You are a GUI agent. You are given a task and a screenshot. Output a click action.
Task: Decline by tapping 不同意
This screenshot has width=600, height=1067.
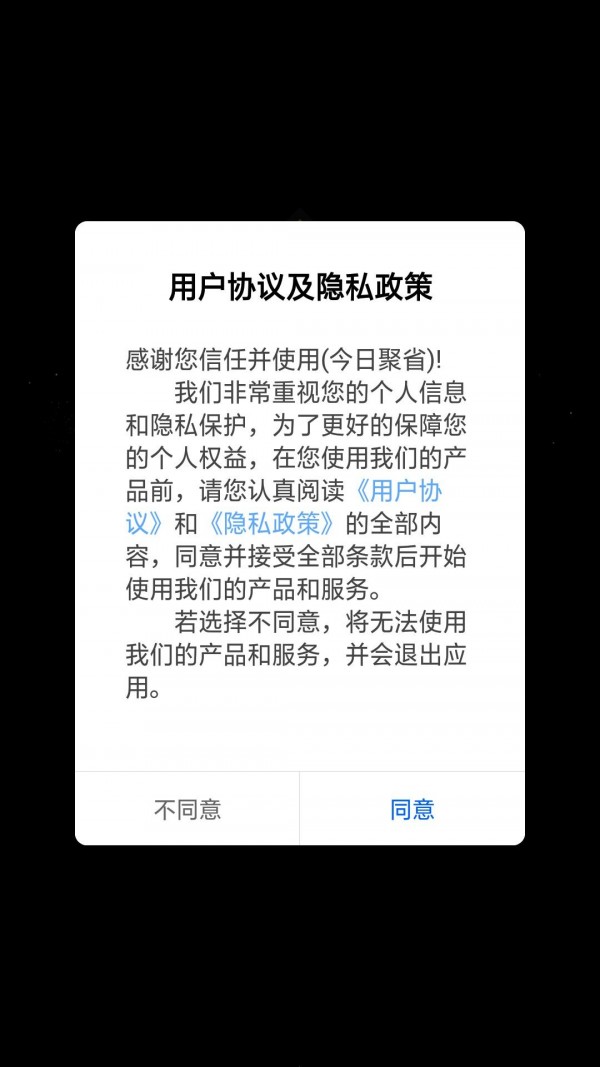point(187,809)
